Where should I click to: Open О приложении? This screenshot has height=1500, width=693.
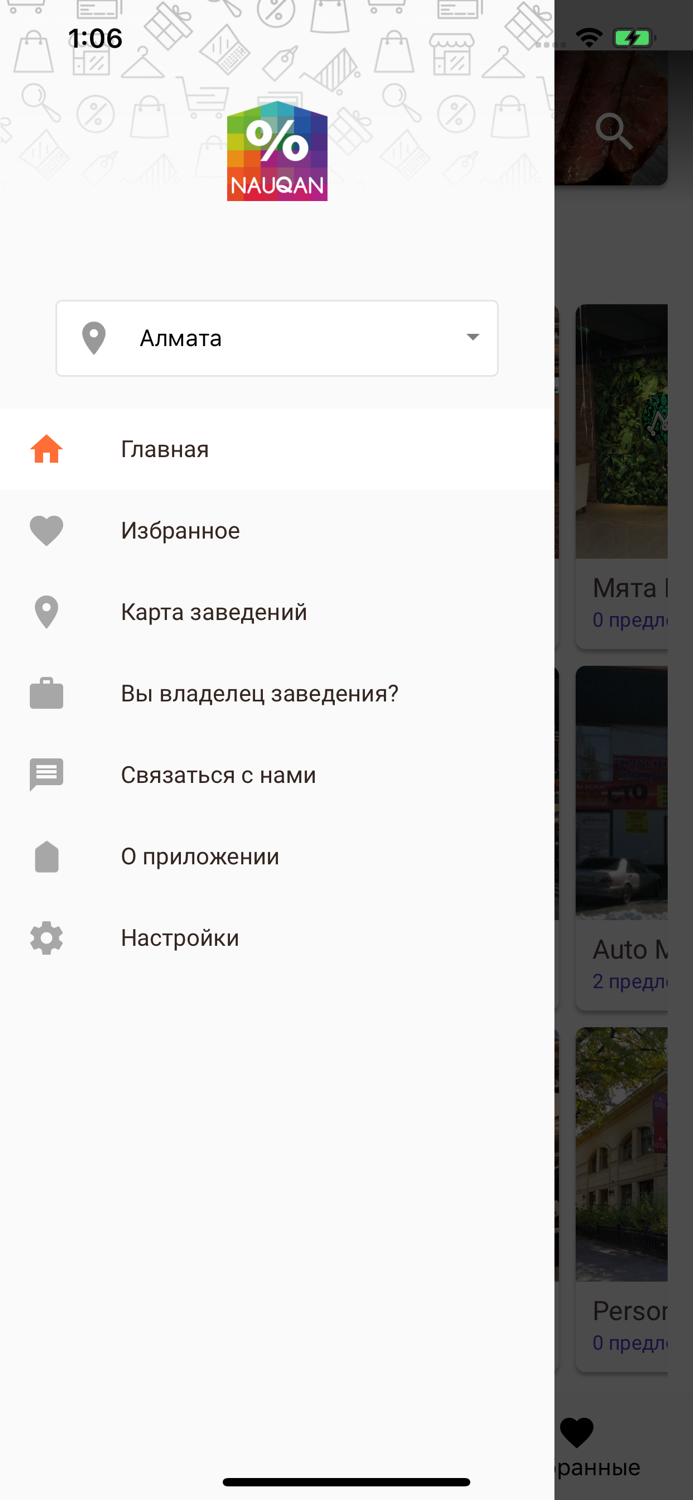(x=277, y=857)
